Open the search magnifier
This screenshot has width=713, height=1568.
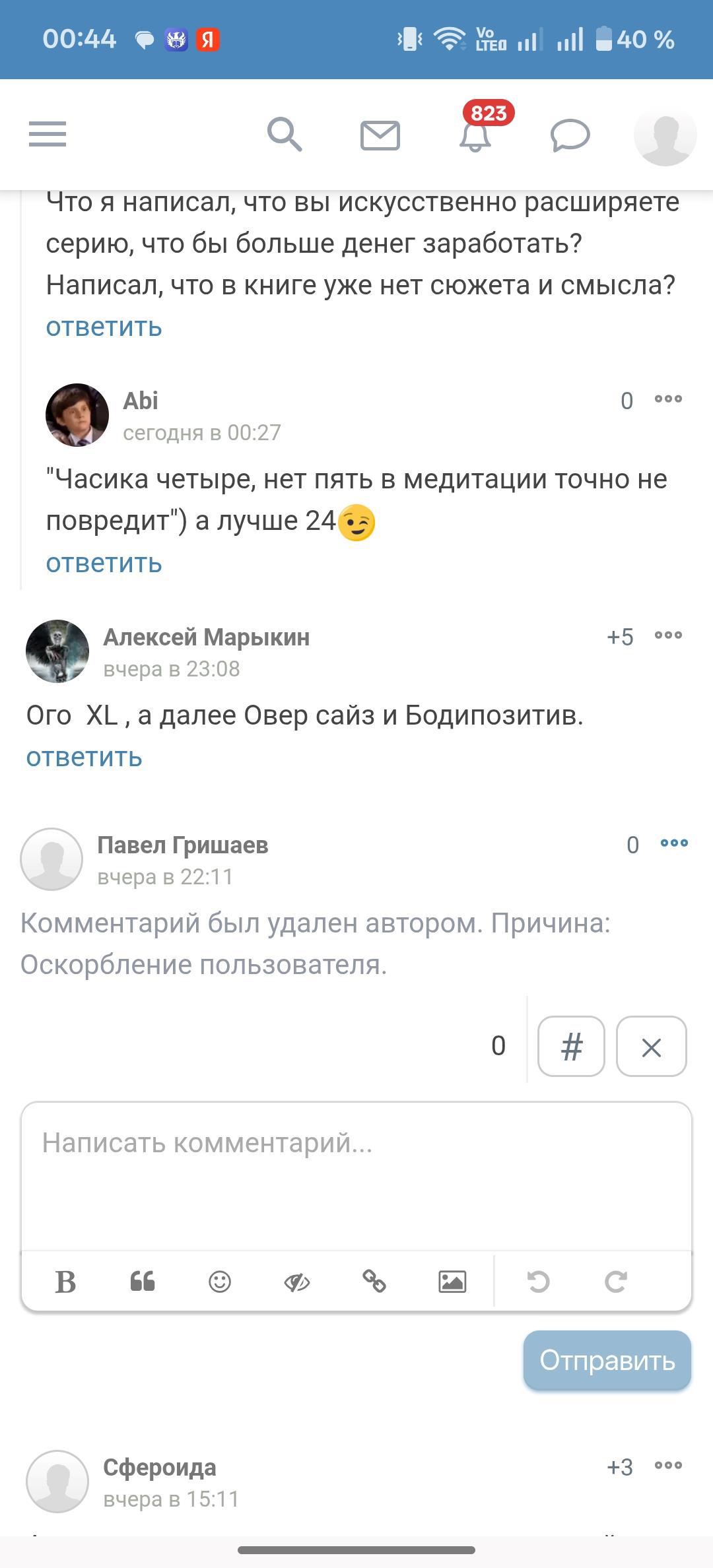click(285, 135)
